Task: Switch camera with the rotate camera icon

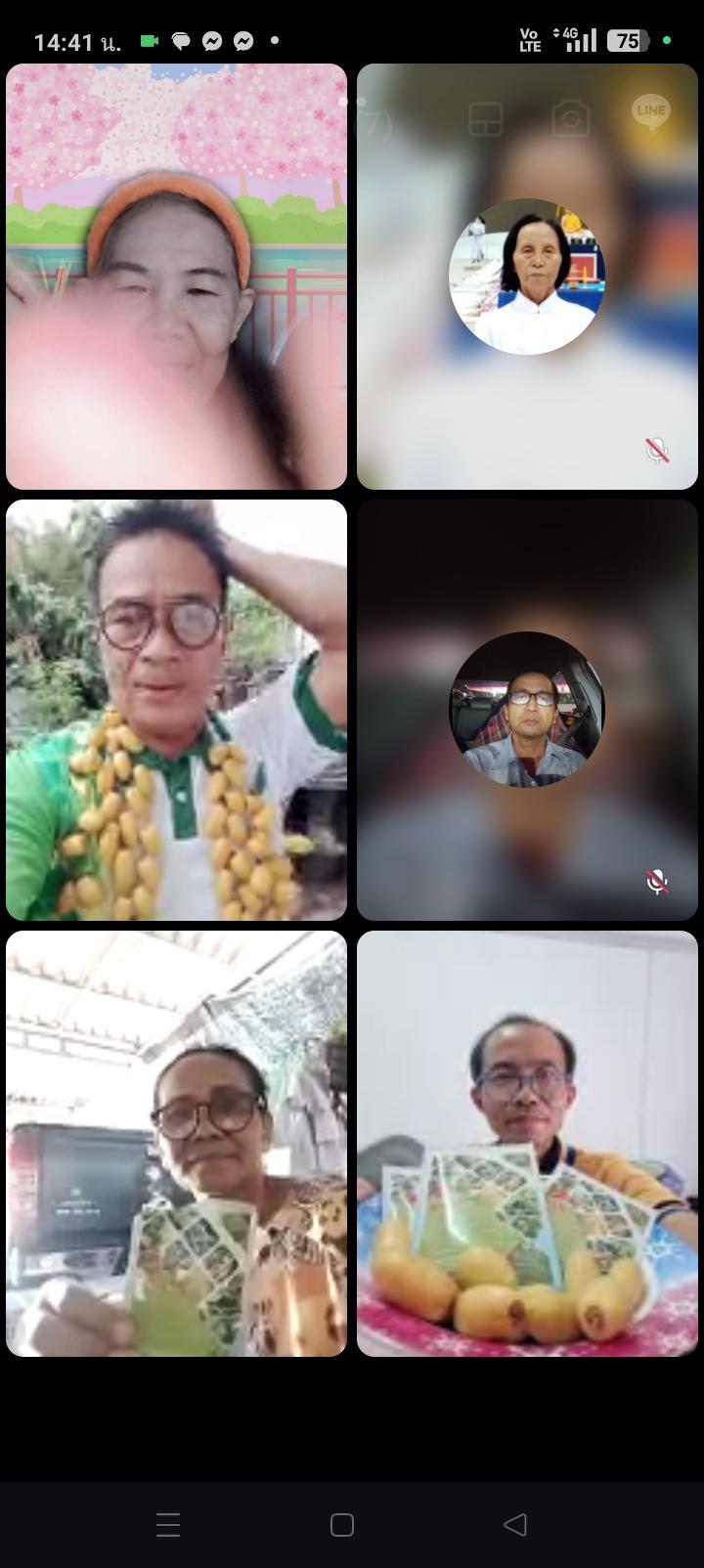Action: [x=570, y=119]
